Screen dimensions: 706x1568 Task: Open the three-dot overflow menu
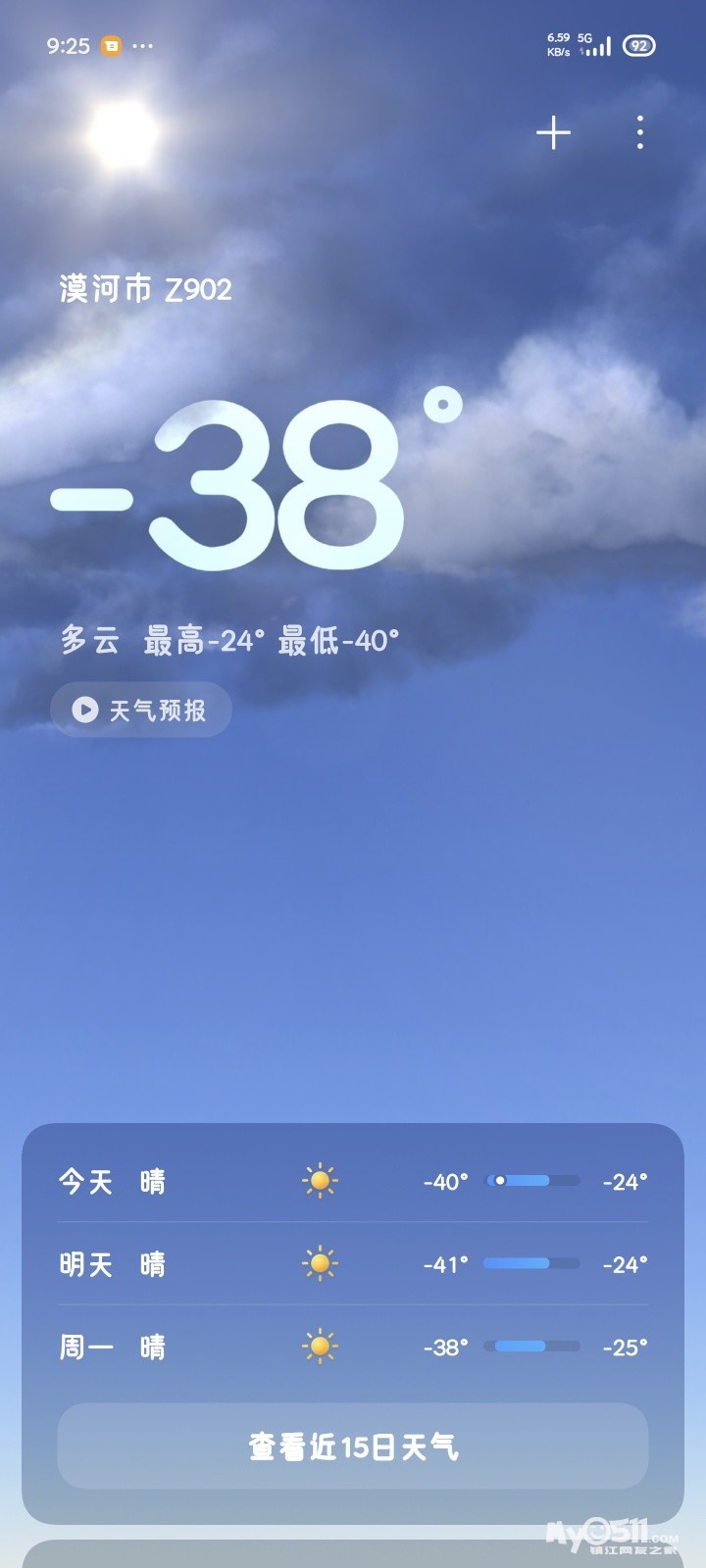[x=640, y=133]
